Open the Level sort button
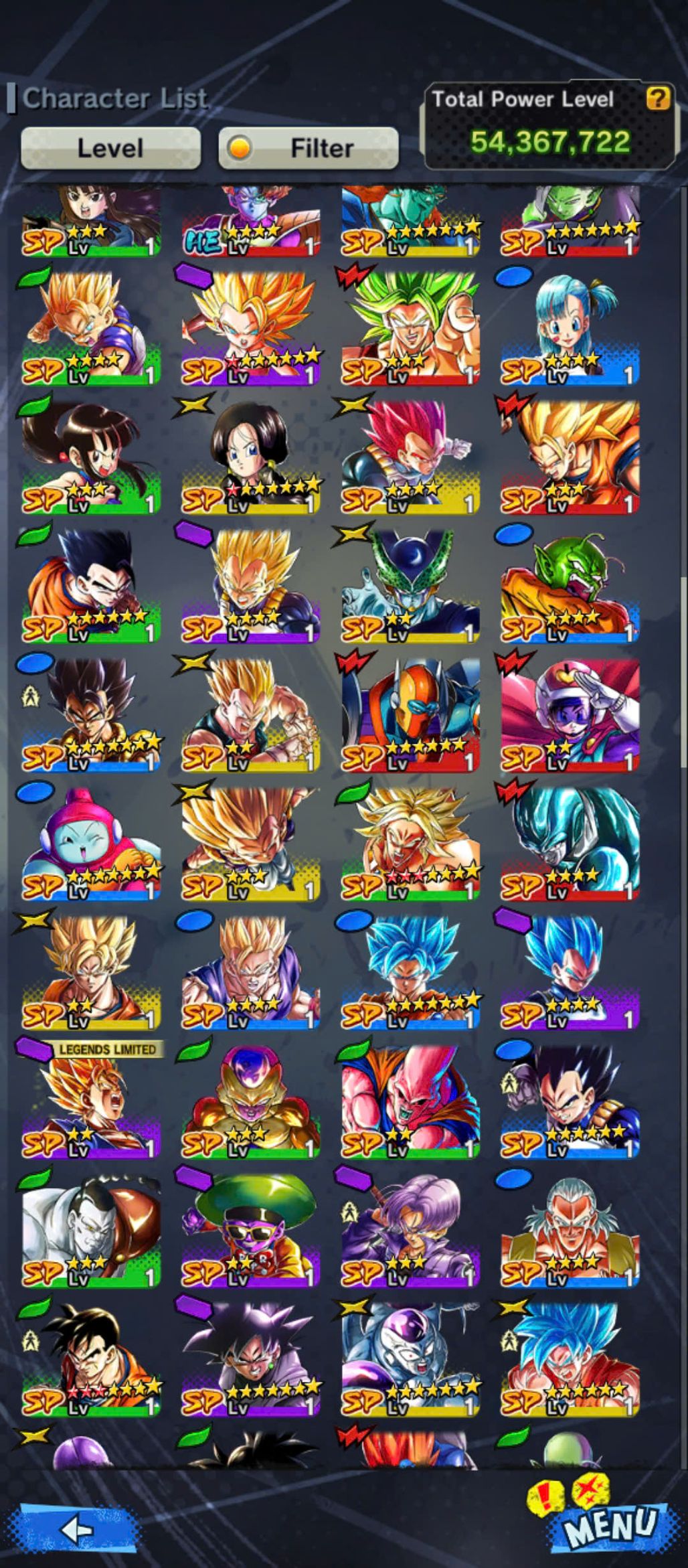This screenshot has height=1568, width=688. [x=110, y=148]
